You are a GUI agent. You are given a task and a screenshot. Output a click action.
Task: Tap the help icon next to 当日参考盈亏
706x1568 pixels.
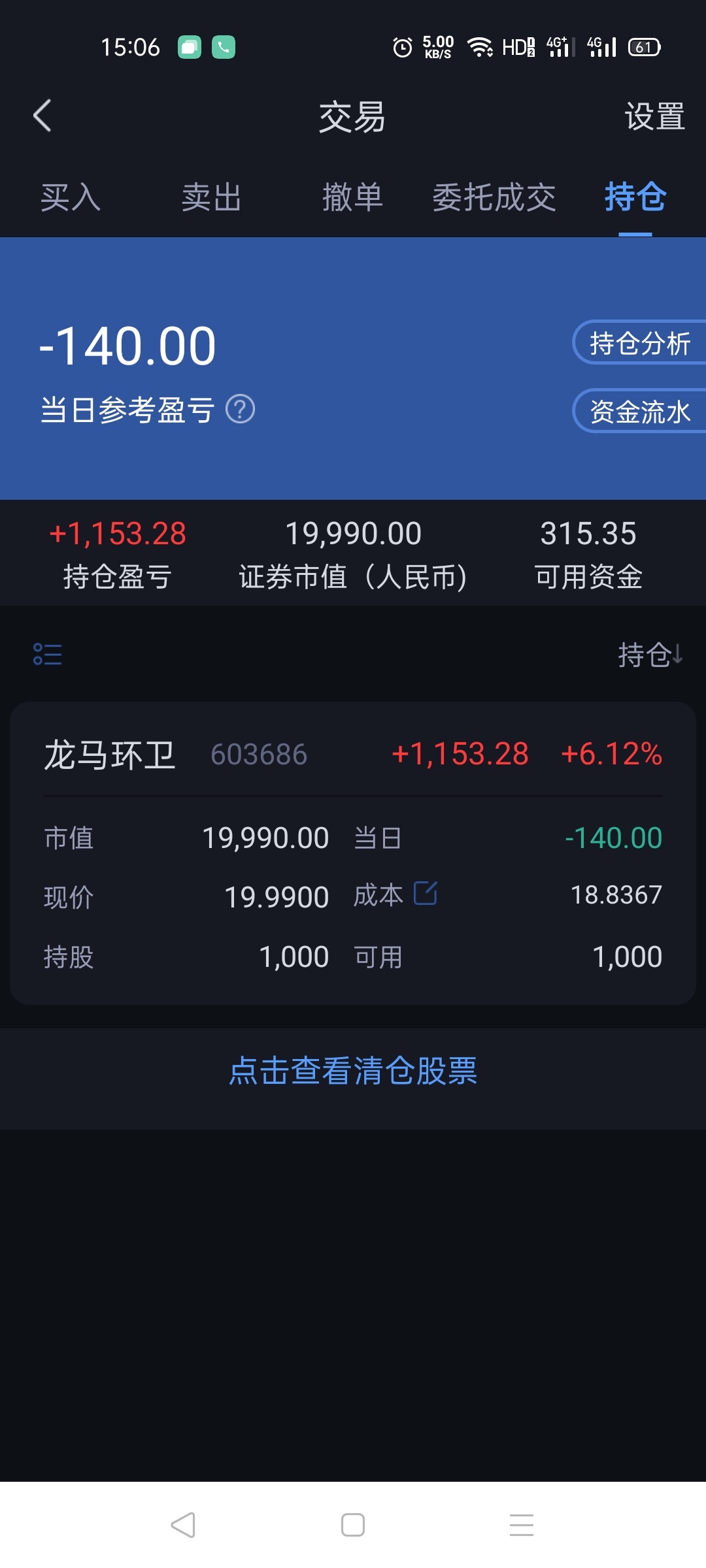point(240,410)
